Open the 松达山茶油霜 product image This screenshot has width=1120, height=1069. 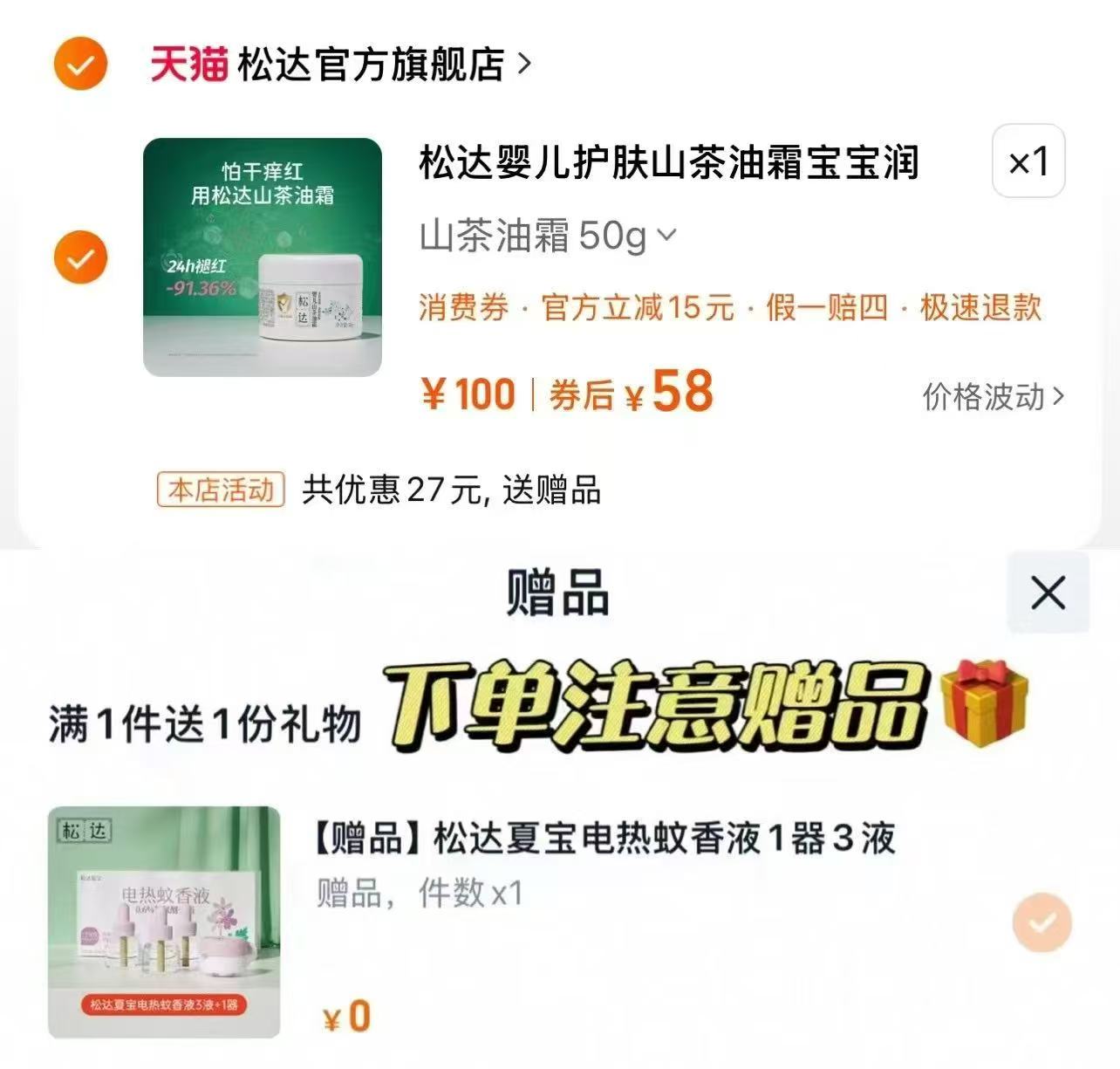point(263,257)
